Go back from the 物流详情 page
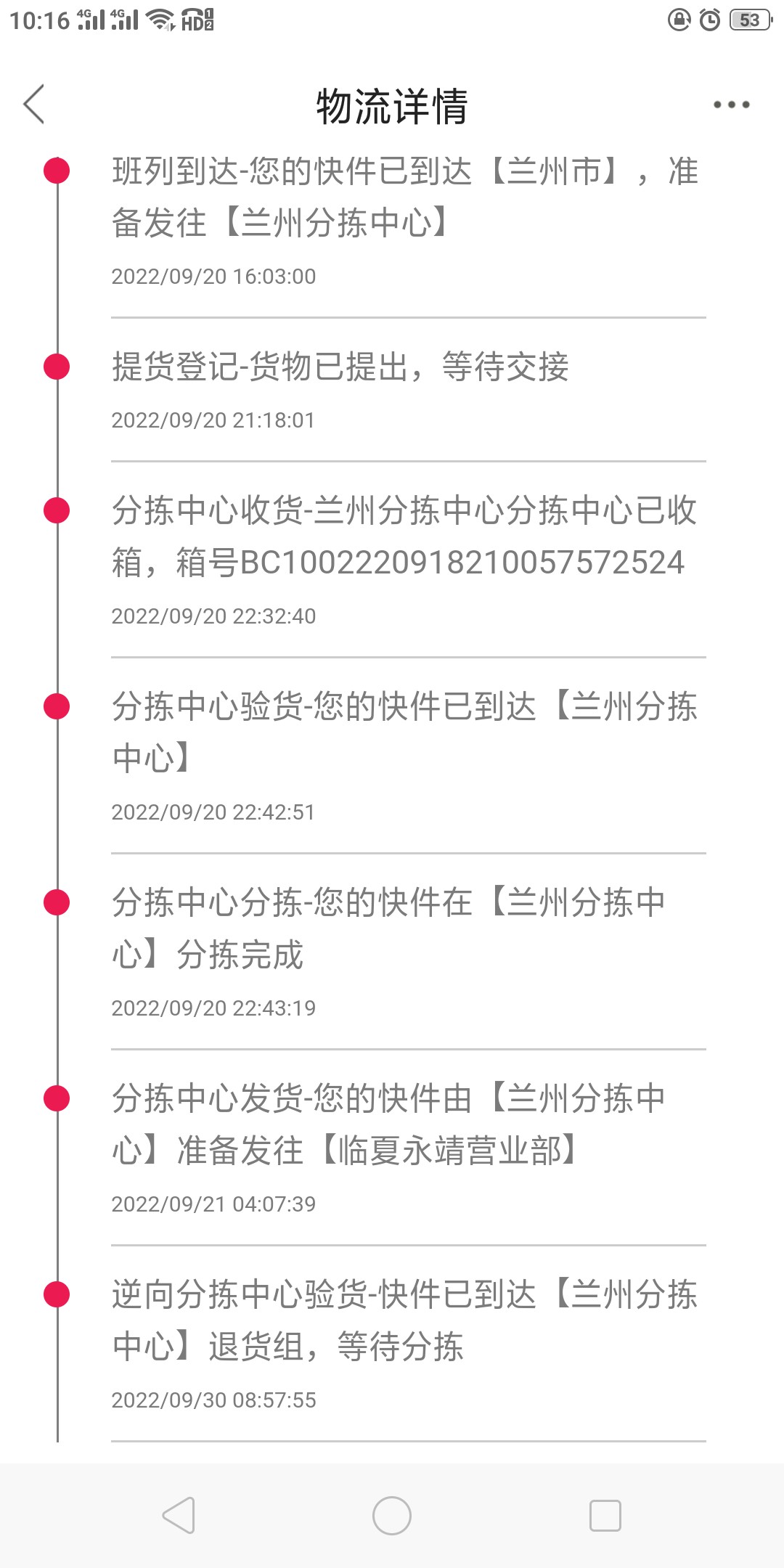The width and height of the screenshot is (784, 1568). [x=34, y=105]
